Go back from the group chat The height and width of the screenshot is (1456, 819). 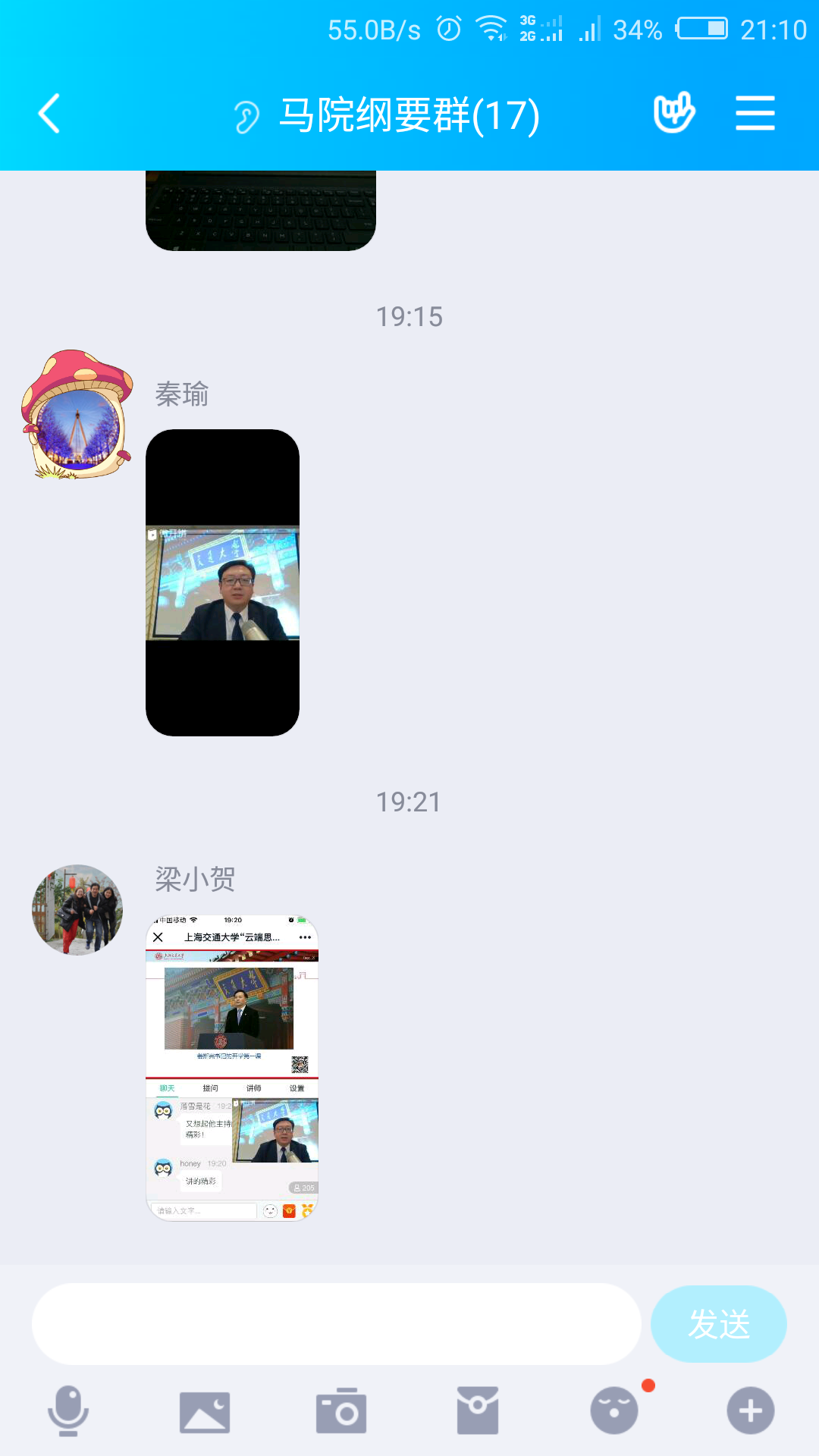click(50, 114)
